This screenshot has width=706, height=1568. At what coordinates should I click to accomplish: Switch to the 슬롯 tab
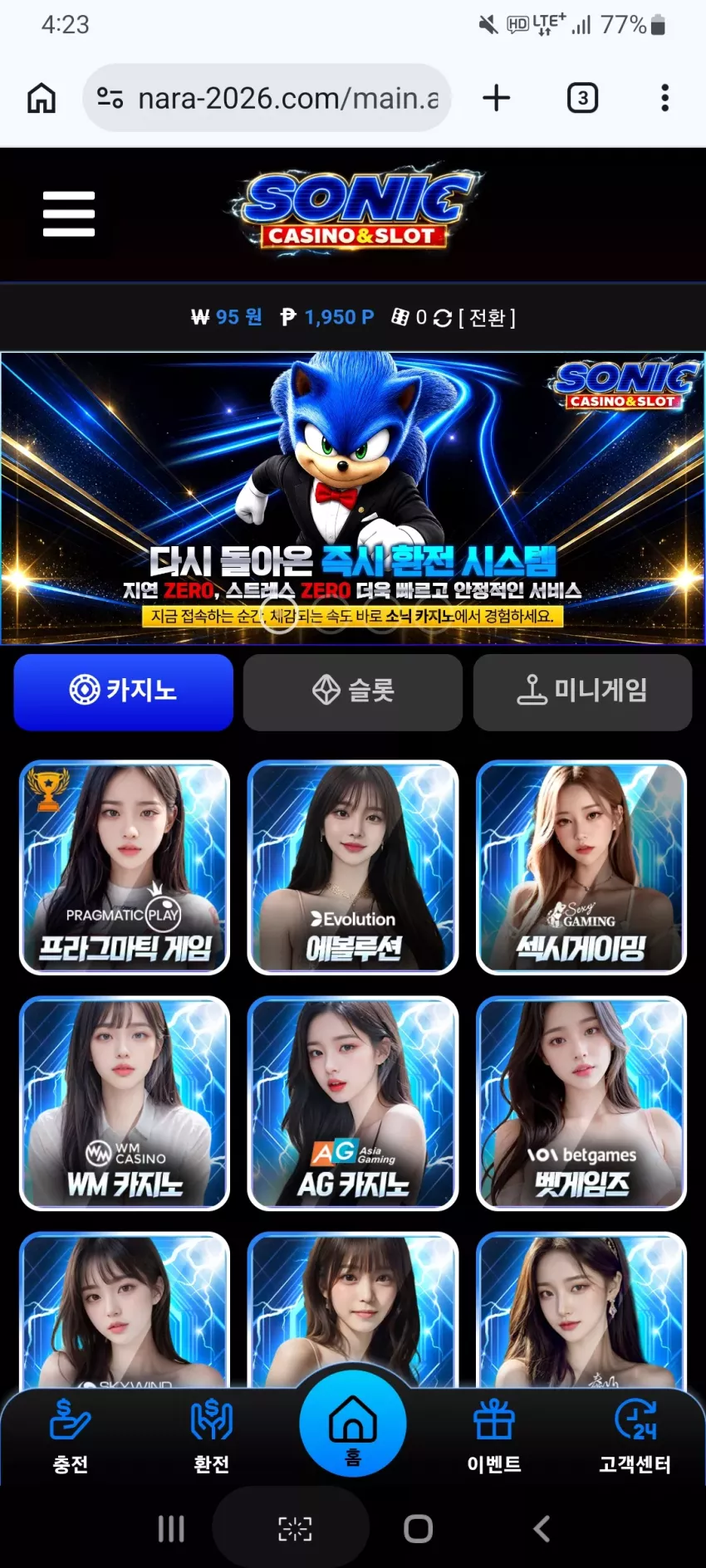pyautogui.click(x=353, y=691)
